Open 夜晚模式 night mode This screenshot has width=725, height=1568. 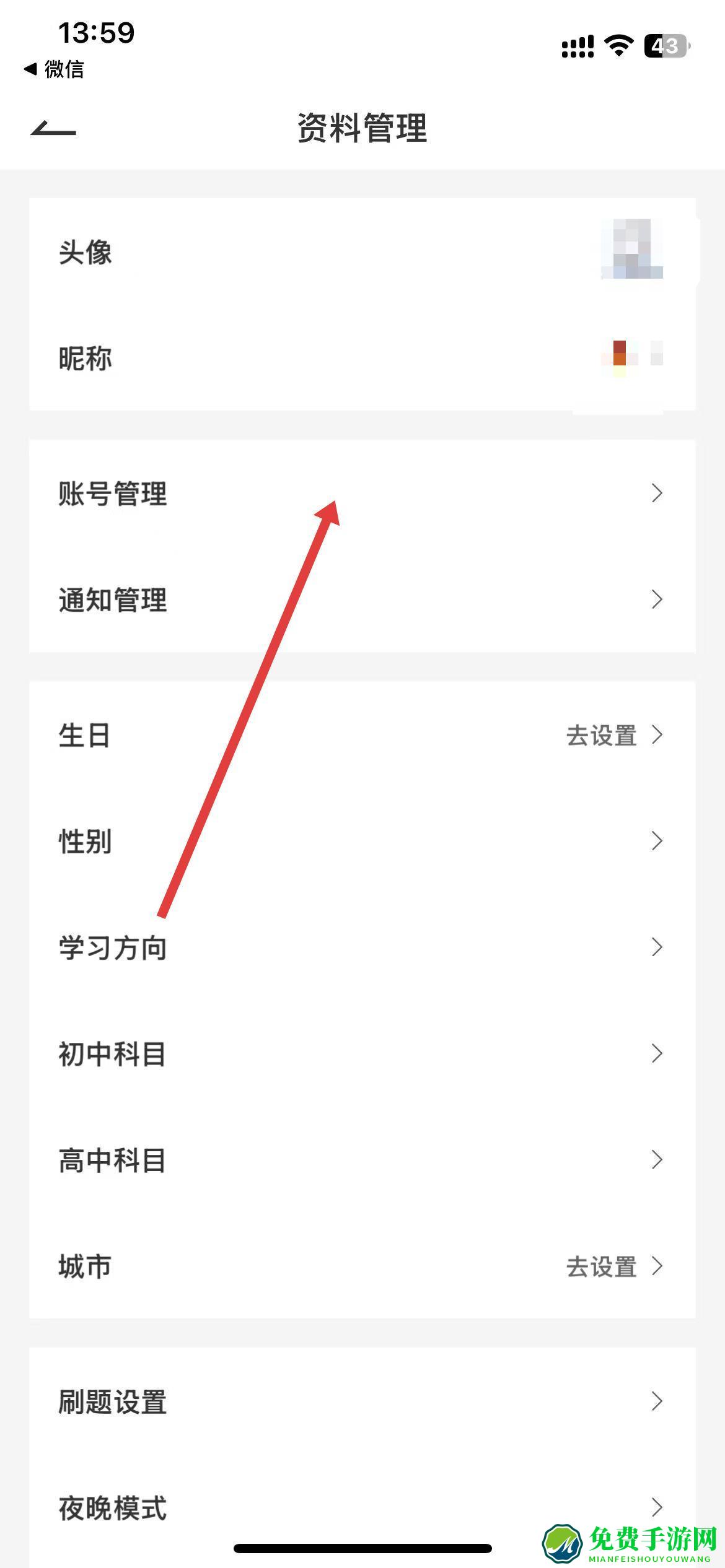[362, 1507]
